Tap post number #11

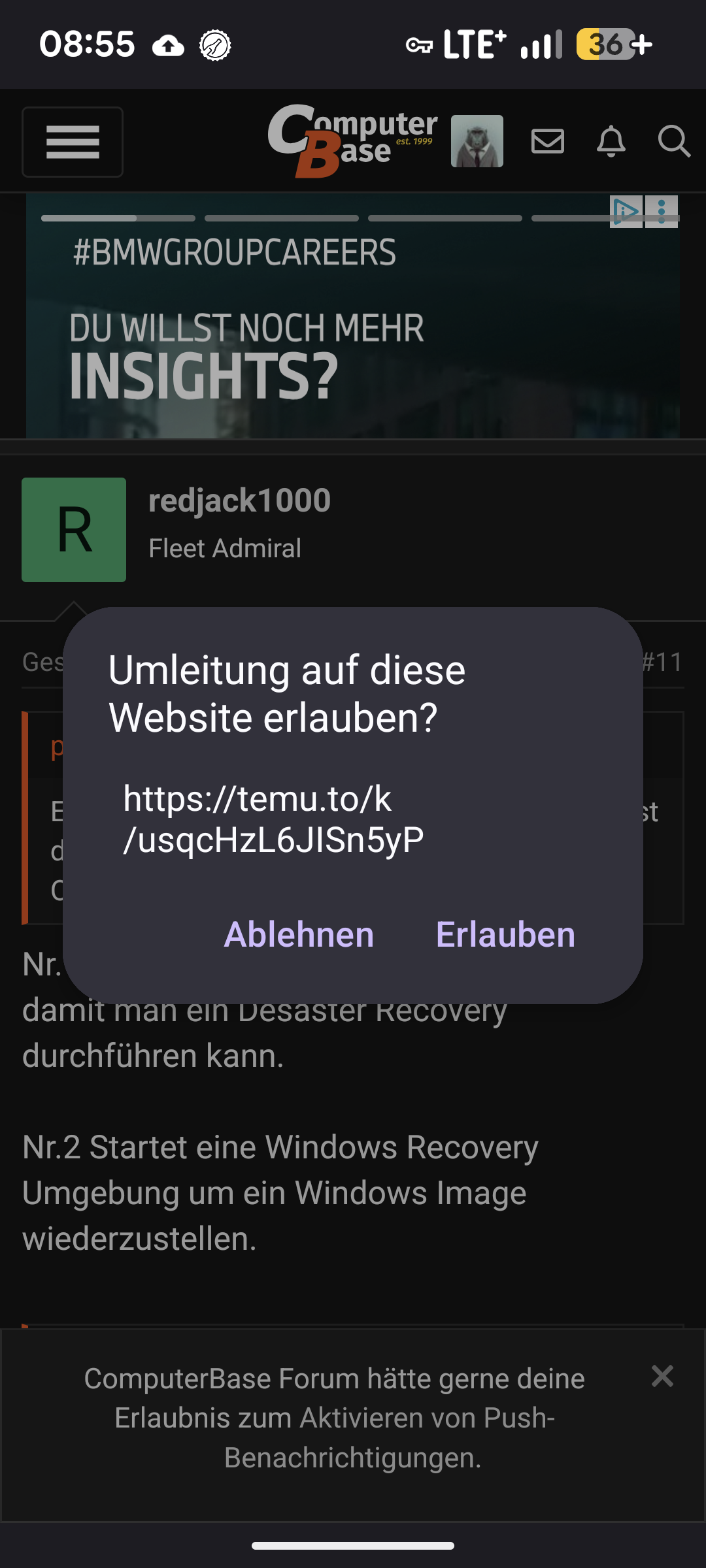tap(662, 662)
